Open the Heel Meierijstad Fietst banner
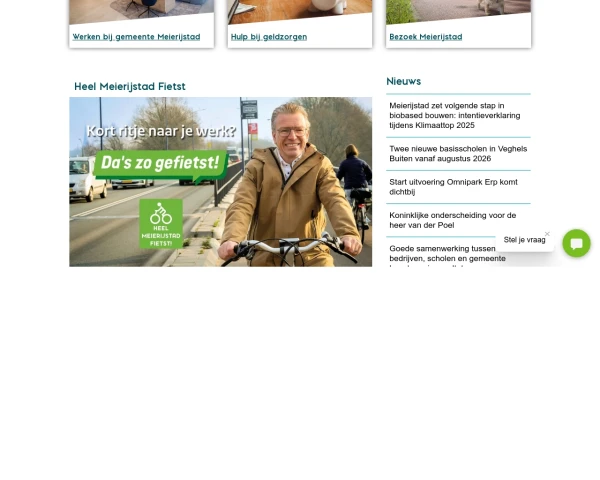600x480 pixels. pyautogui.click(x=220, y=181)
